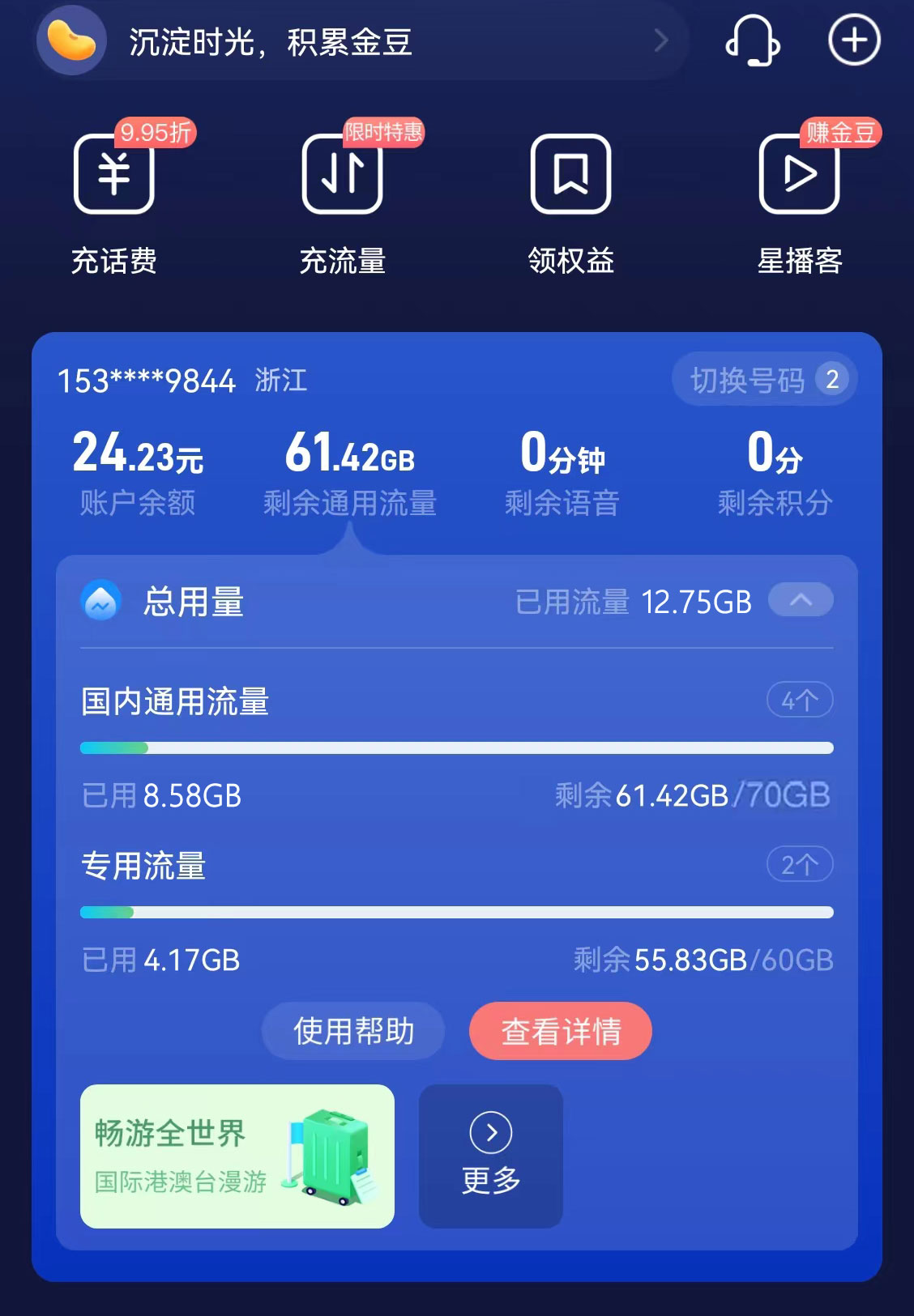The width and height of the screenshot is (914, 1316).
Task: Tap 切换号码 to switch phone numbers
Action: 762,379
